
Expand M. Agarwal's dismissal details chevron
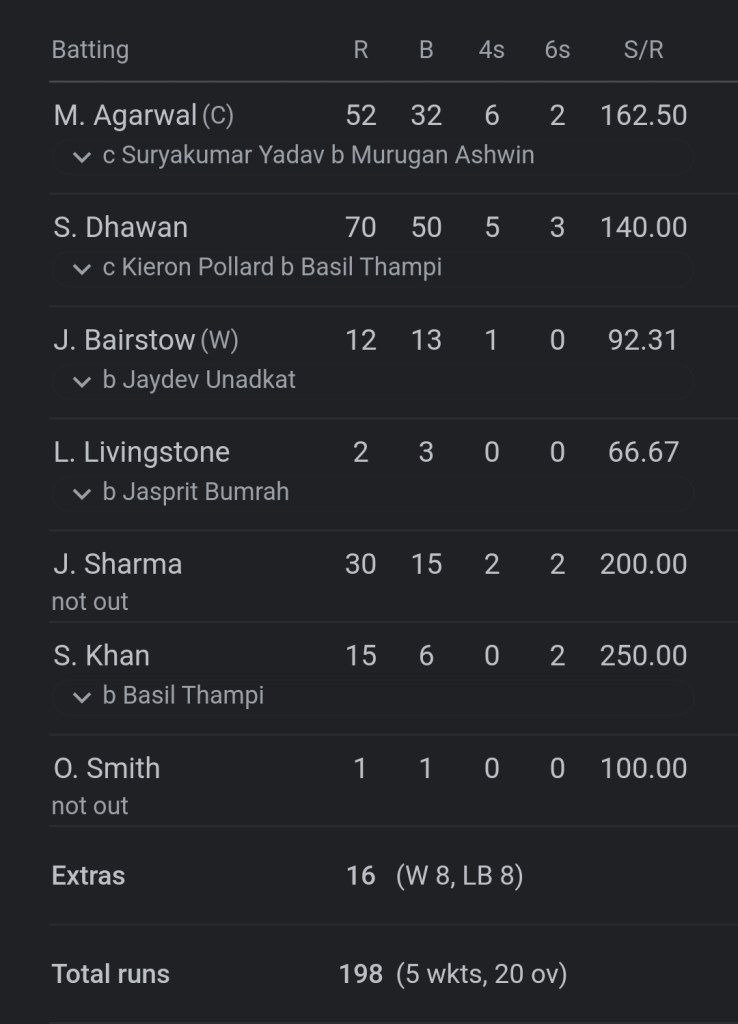pyautogui.click(x=82, y=157)
